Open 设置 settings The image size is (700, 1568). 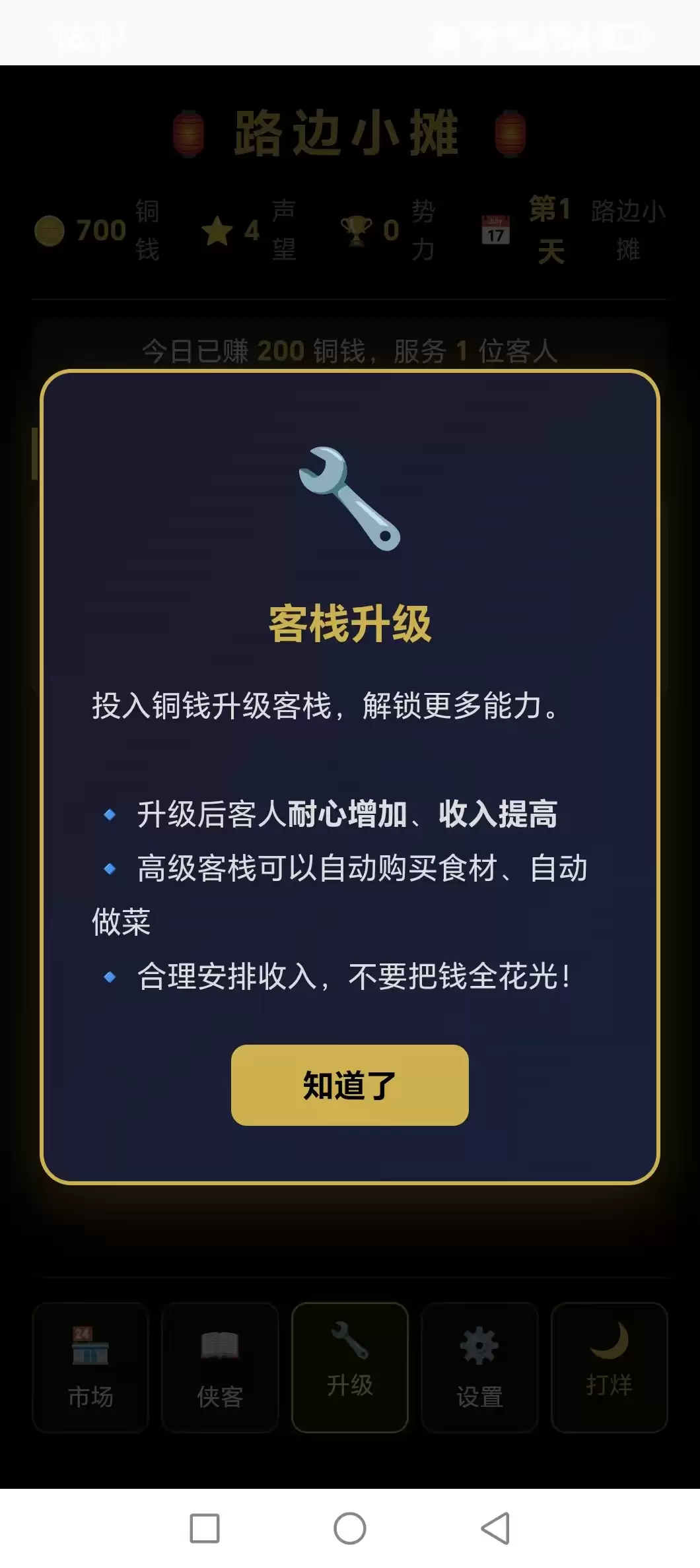(x=479, y=1367)
